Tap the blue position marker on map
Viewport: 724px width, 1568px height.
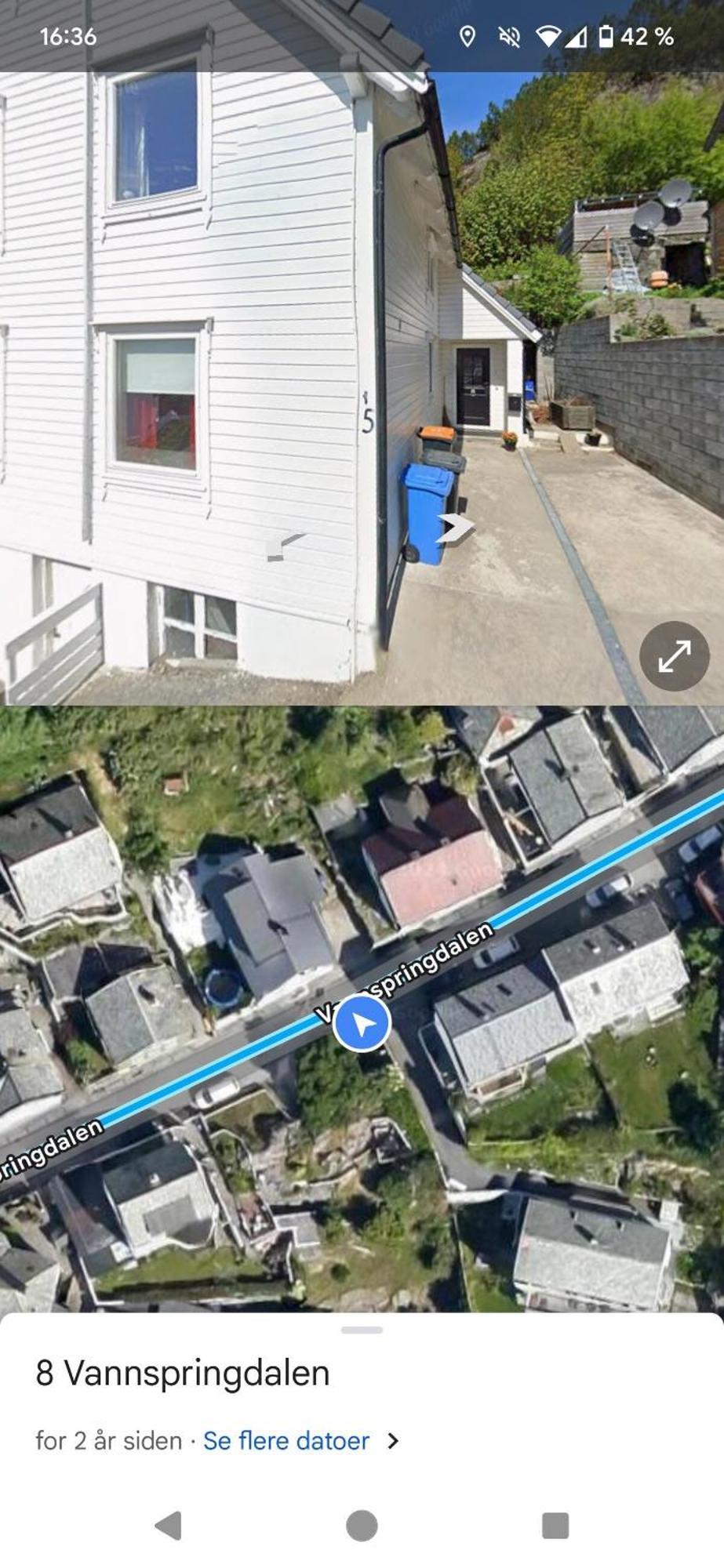[362, 1024]
